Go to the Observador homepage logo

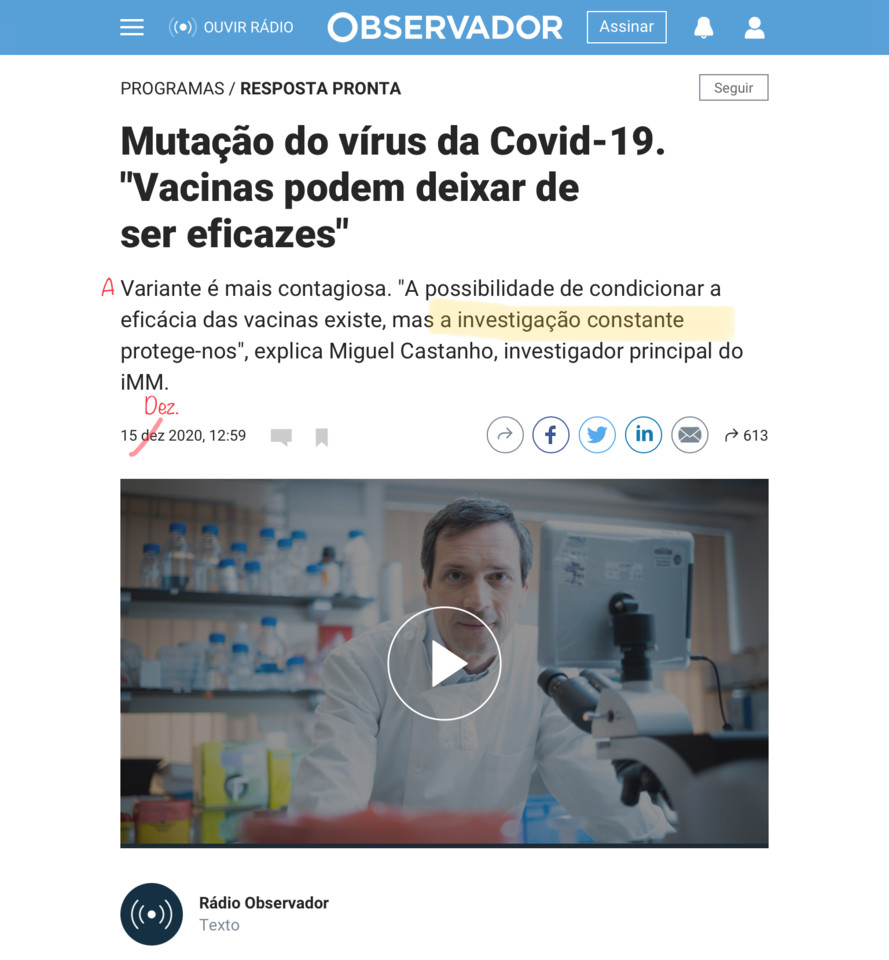click(x=445, y=27)
